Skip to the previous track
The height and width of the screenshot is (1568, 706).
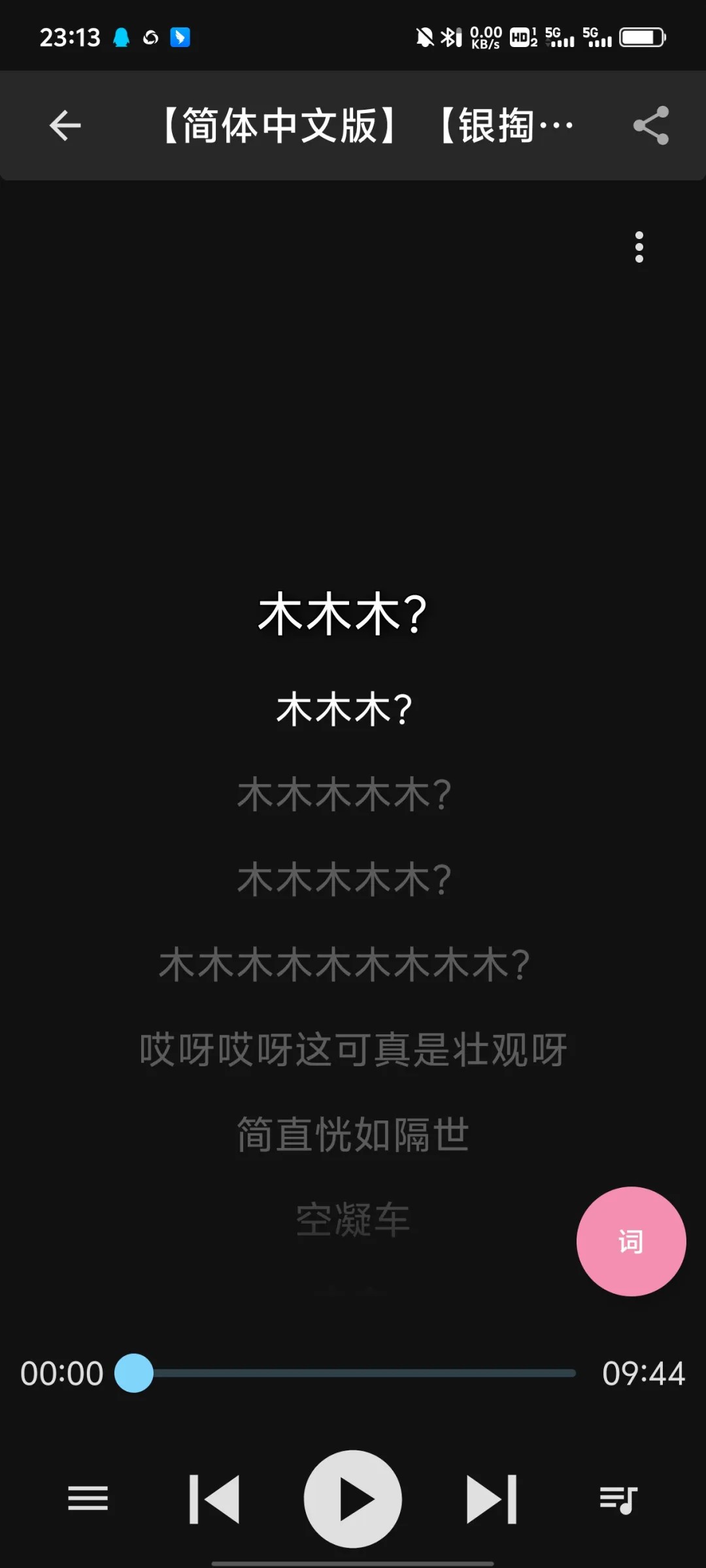tap(214, 1499)
